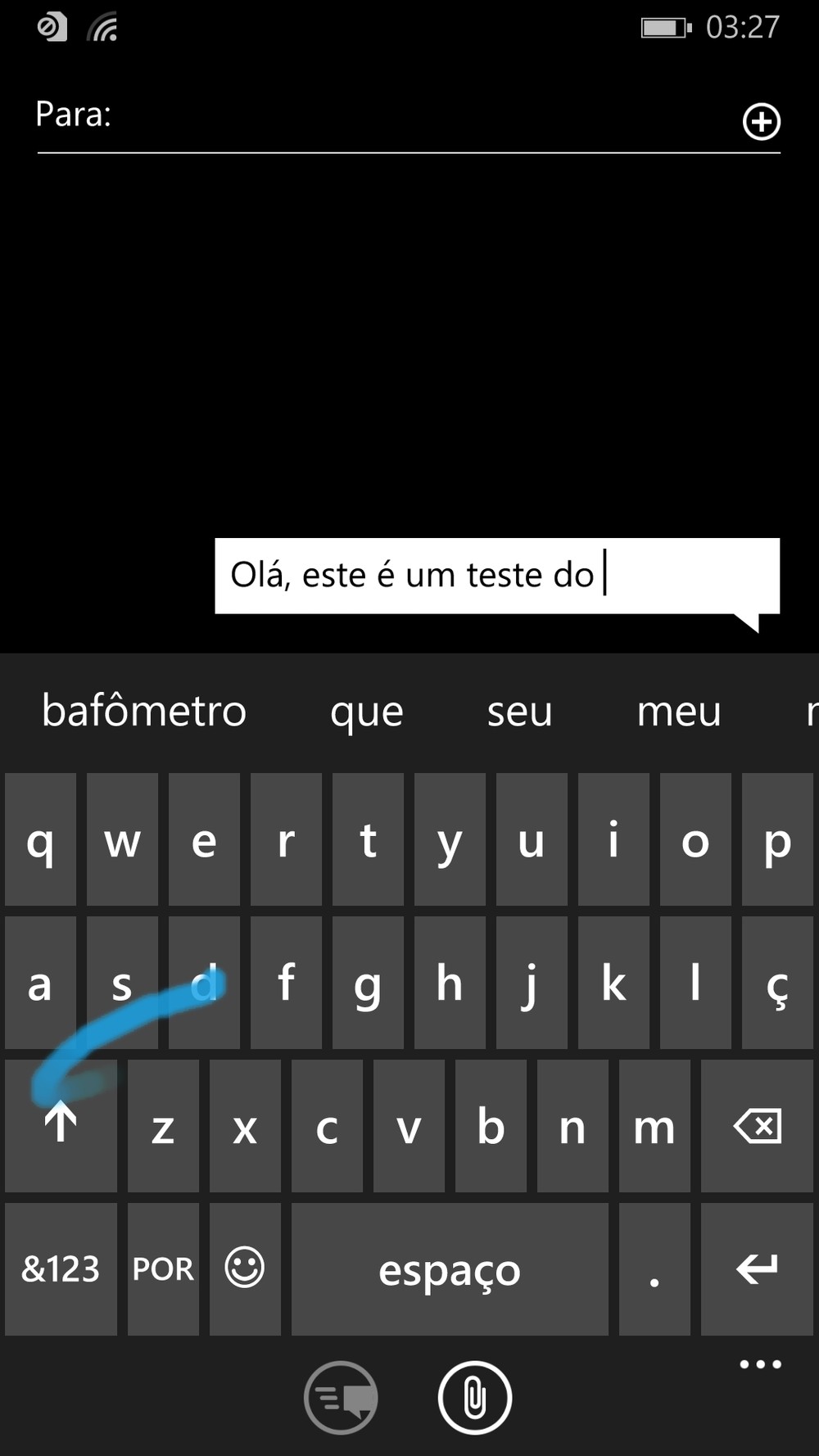The height and width of the screenshot is (1456, 819).
Task: Tap the enter key
Action: click(757, 1268)
